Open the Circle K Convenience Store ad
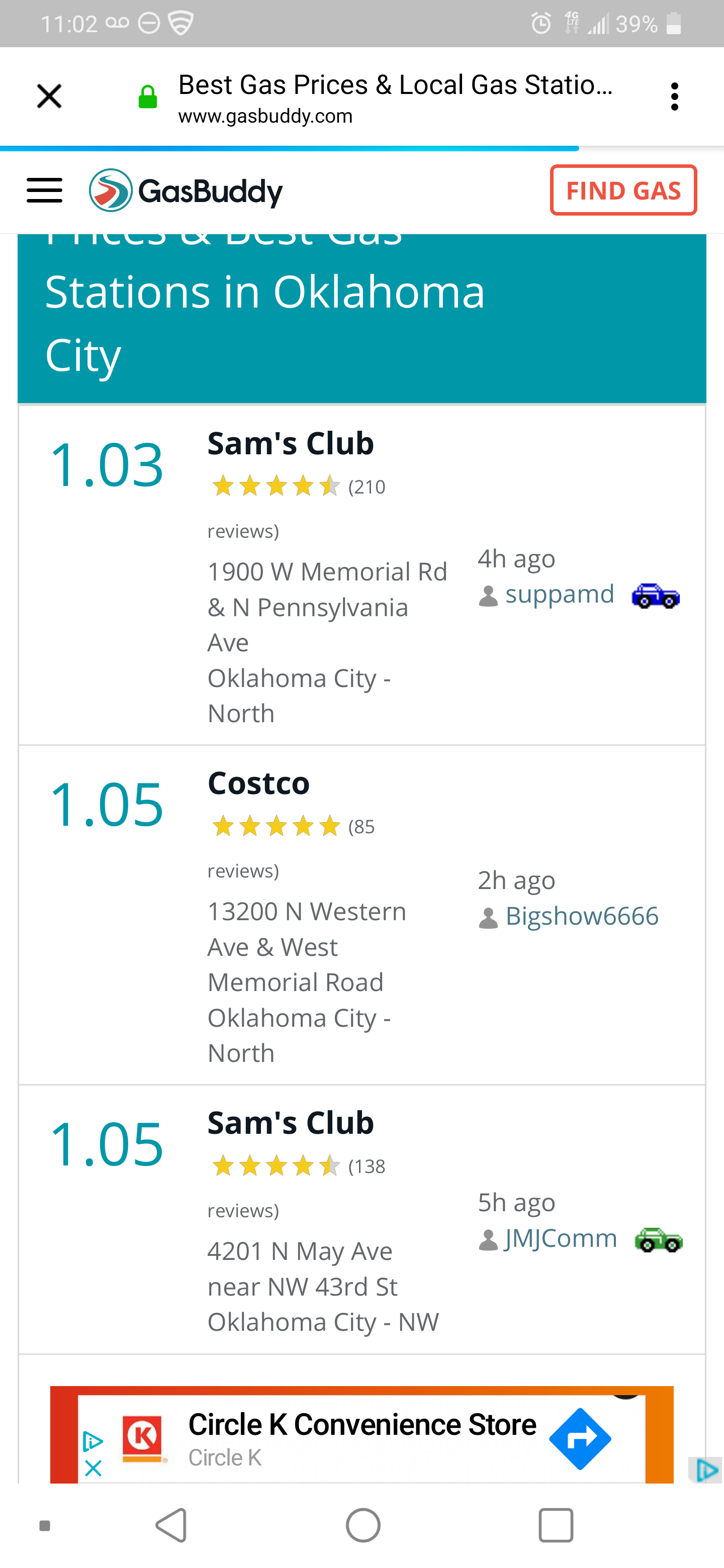 [x=361, y=1425]
